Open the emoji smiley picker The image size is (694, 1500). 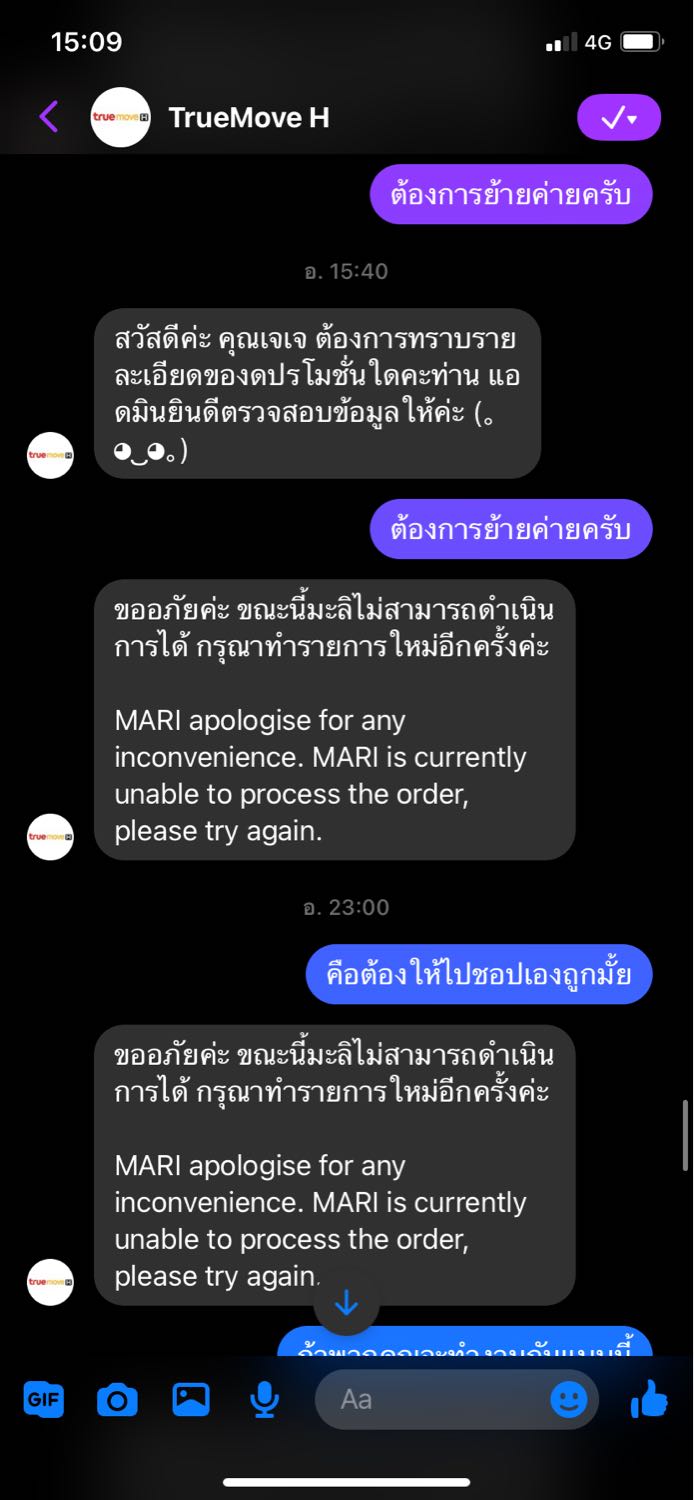[x=569, y=1399]
